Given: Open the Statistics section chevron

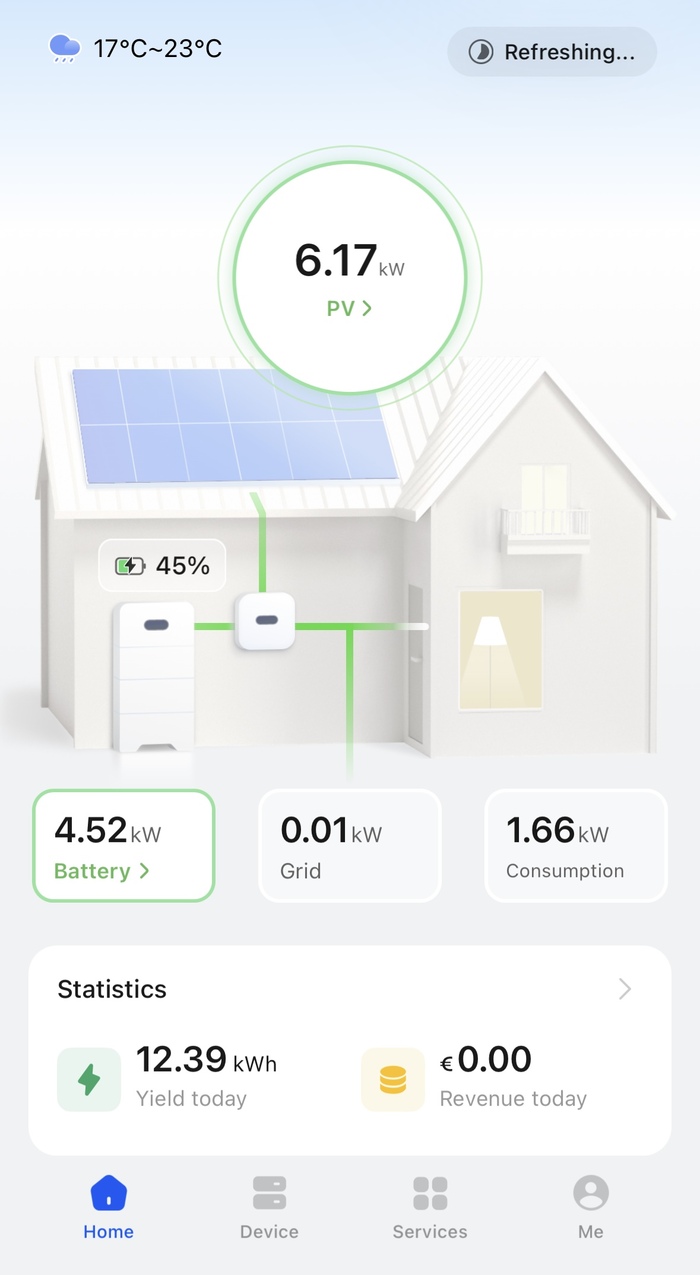Looking at the screenshot, I should [625, 989].
